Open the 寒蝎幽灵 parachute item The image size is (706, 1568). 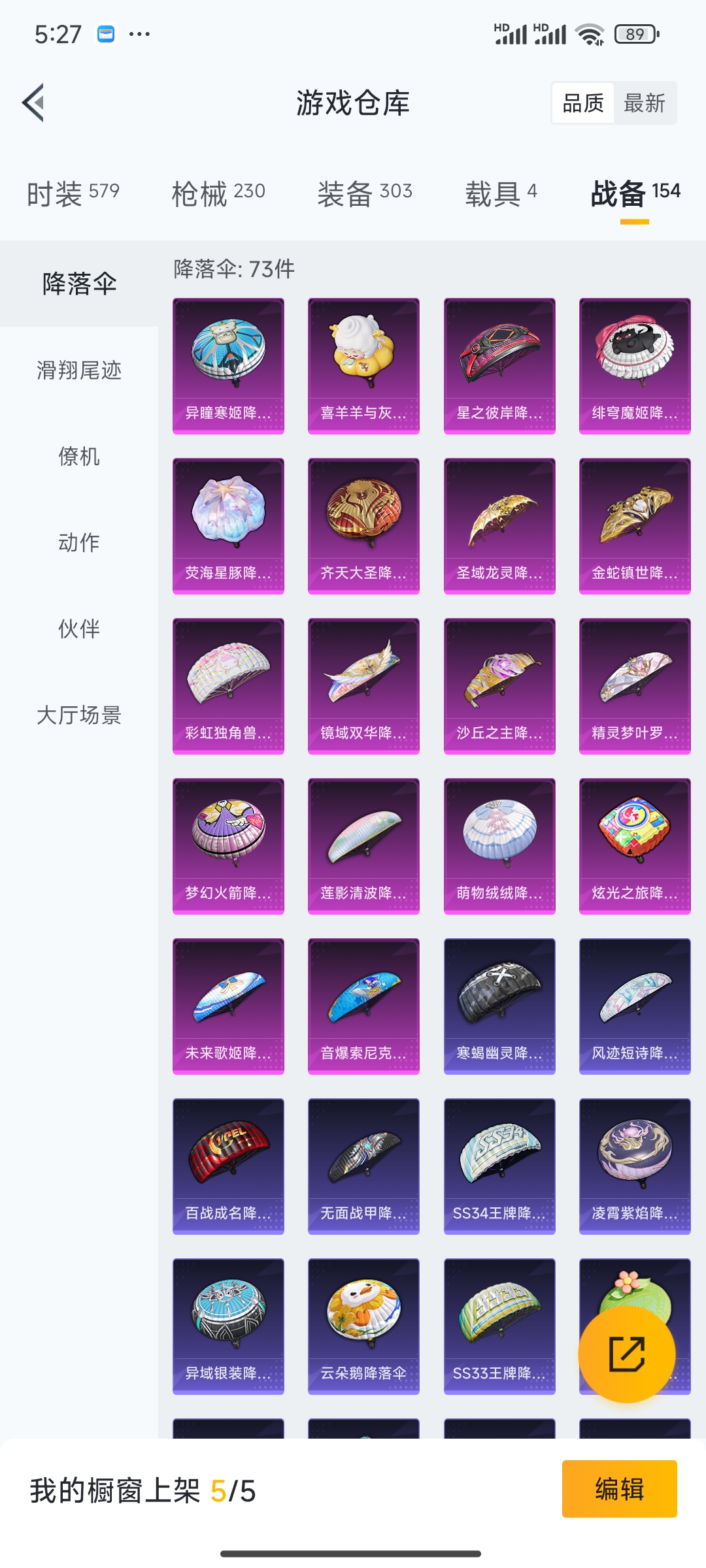point(499,1003)
